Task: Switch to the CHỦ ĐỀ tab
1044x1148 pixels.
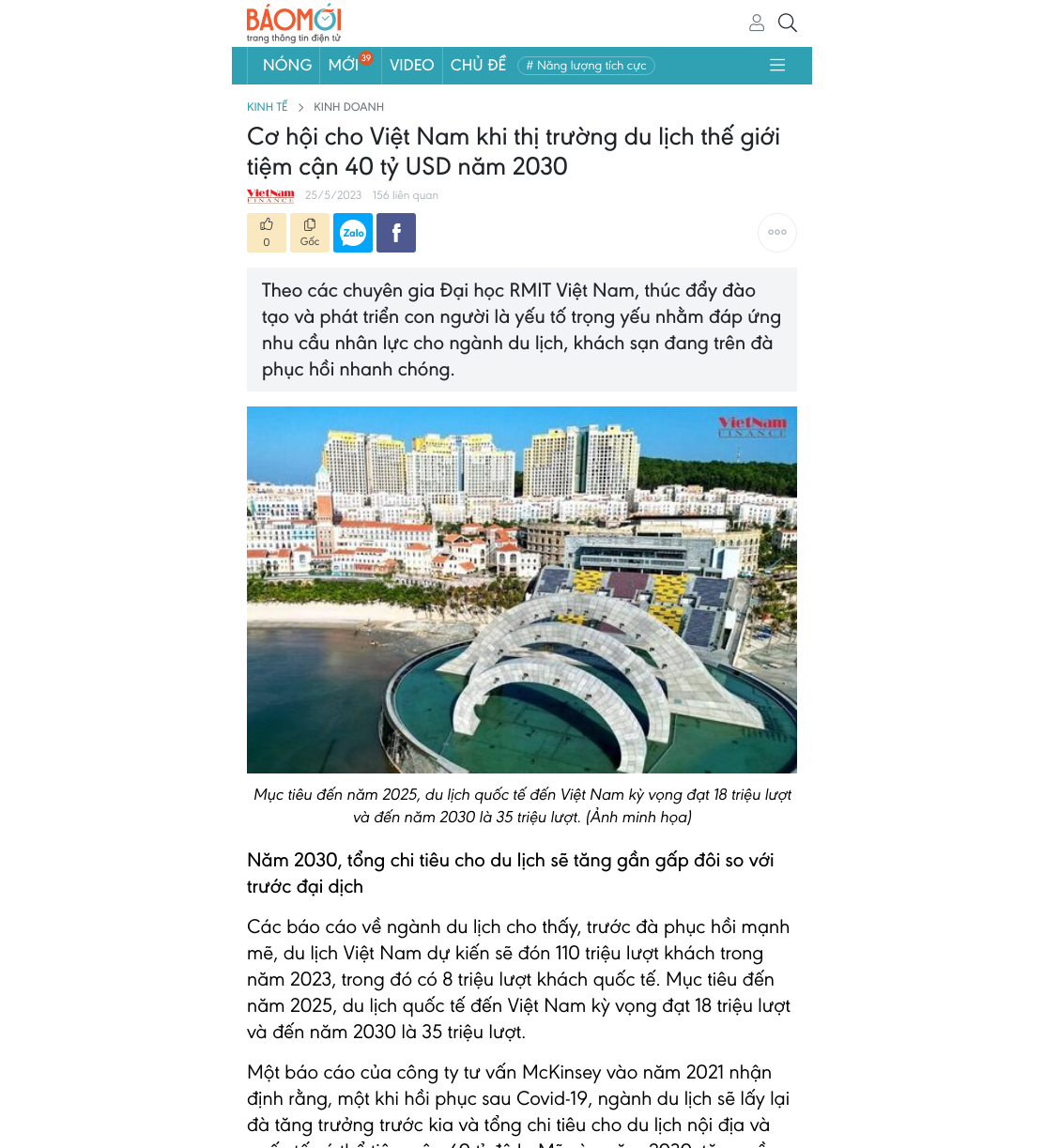Action: [478, 65]
